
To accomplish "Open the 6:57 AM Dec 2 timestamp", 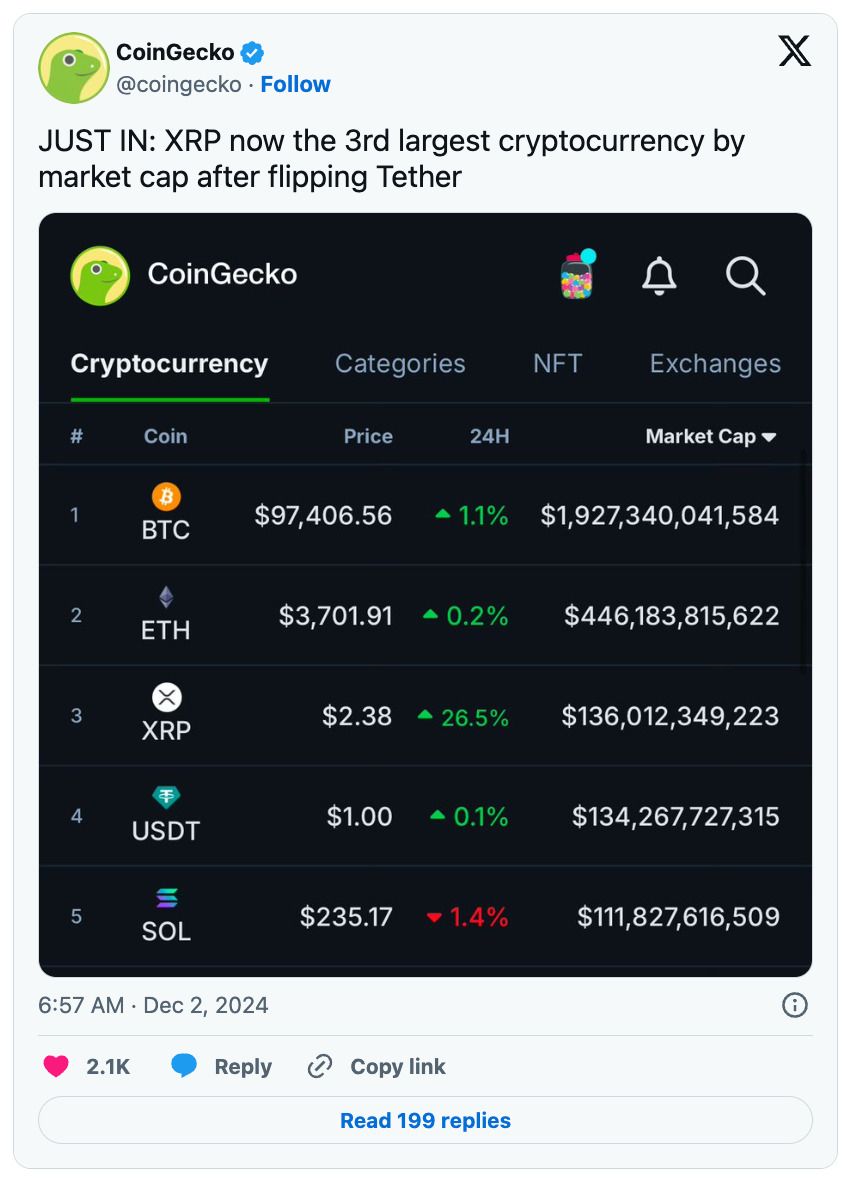I will pos(153,1005).
